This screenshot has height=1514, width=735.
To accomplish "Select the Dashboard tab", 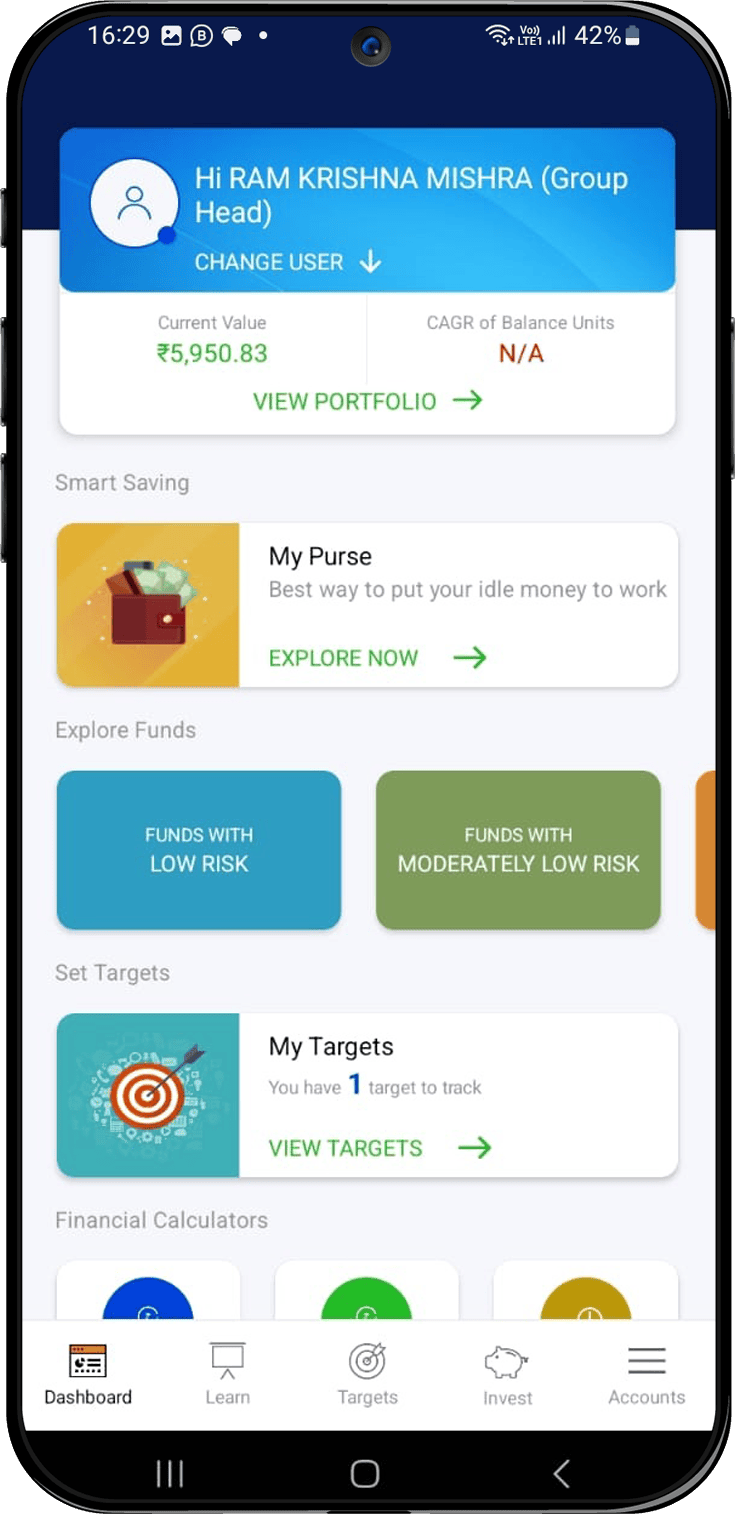I will point(88,1375).
